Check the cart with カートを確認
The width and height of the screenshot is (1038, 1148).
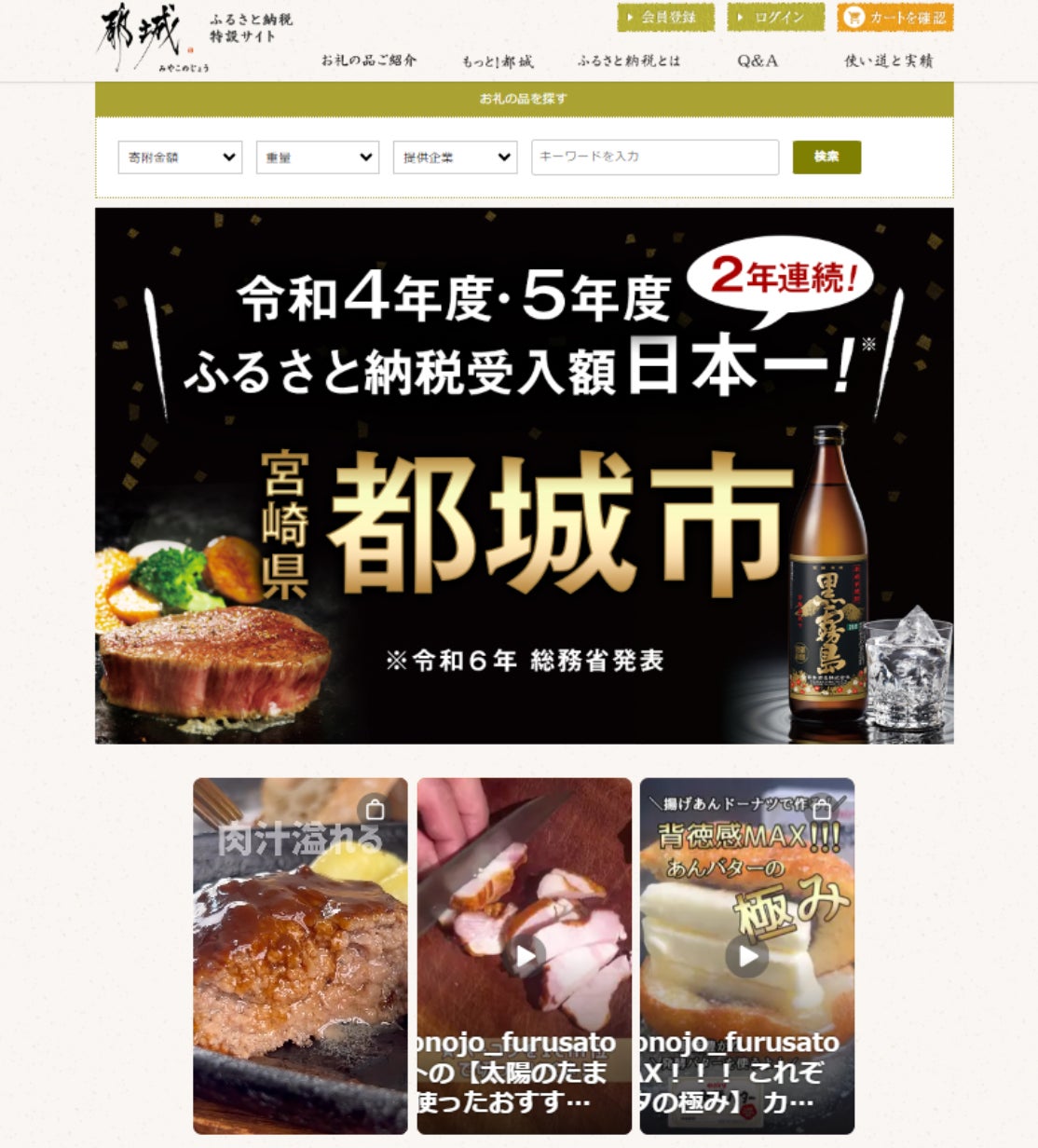tap(895, 18)
